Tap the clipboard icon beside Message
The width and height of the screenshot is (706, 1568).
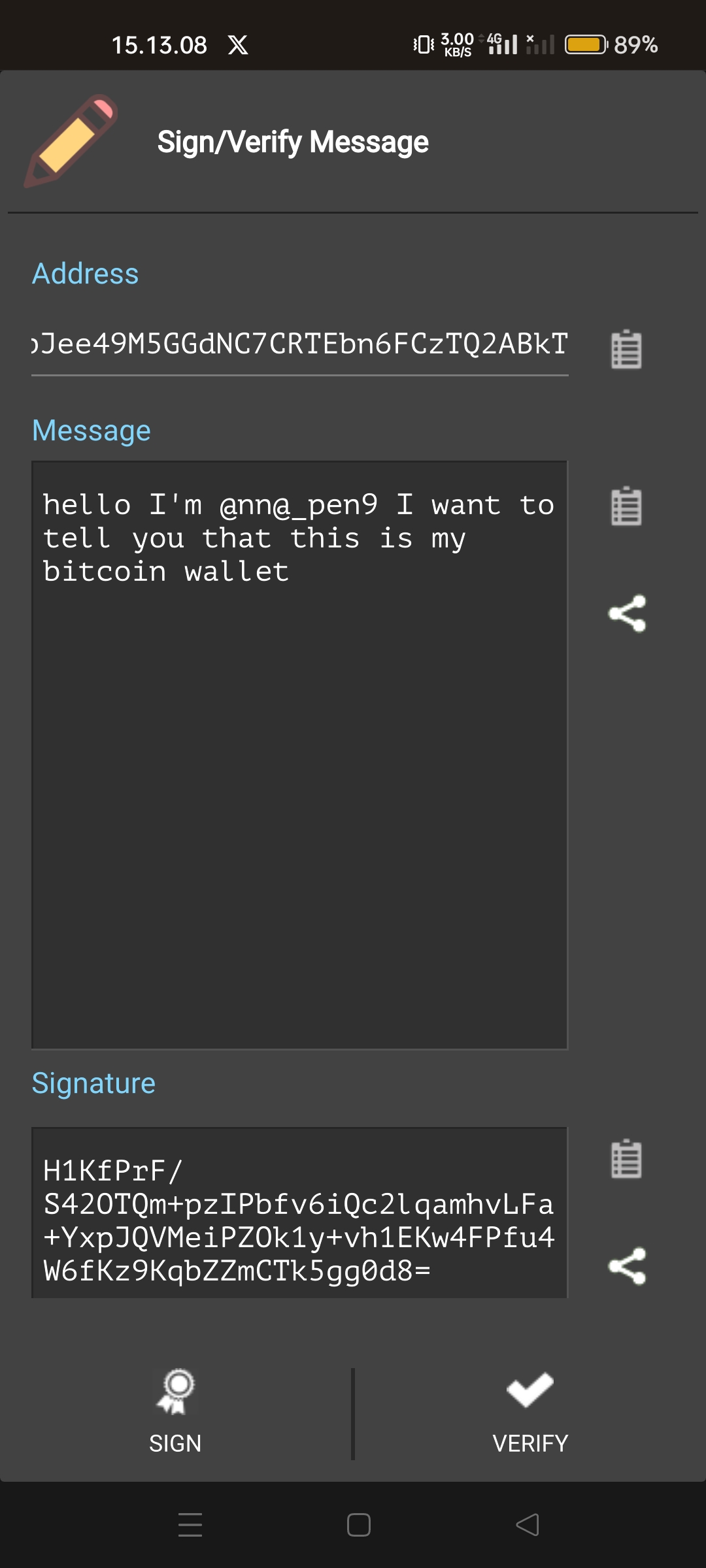(x=626, y=506)
